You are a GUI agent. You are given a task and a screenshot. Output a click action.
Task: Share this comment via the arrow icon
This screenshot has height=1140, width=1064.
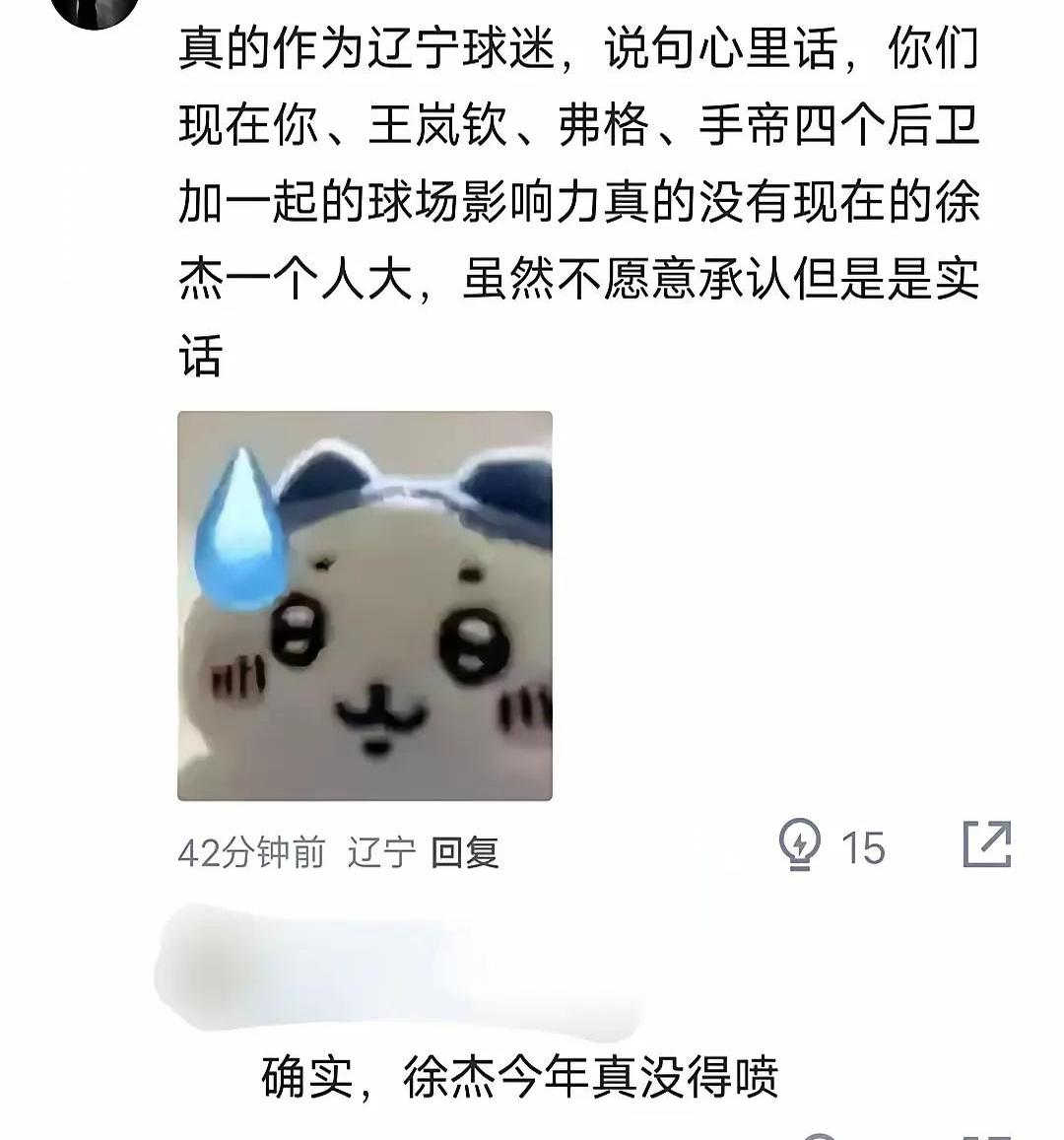pyautogui.click(x=986, y=844)
